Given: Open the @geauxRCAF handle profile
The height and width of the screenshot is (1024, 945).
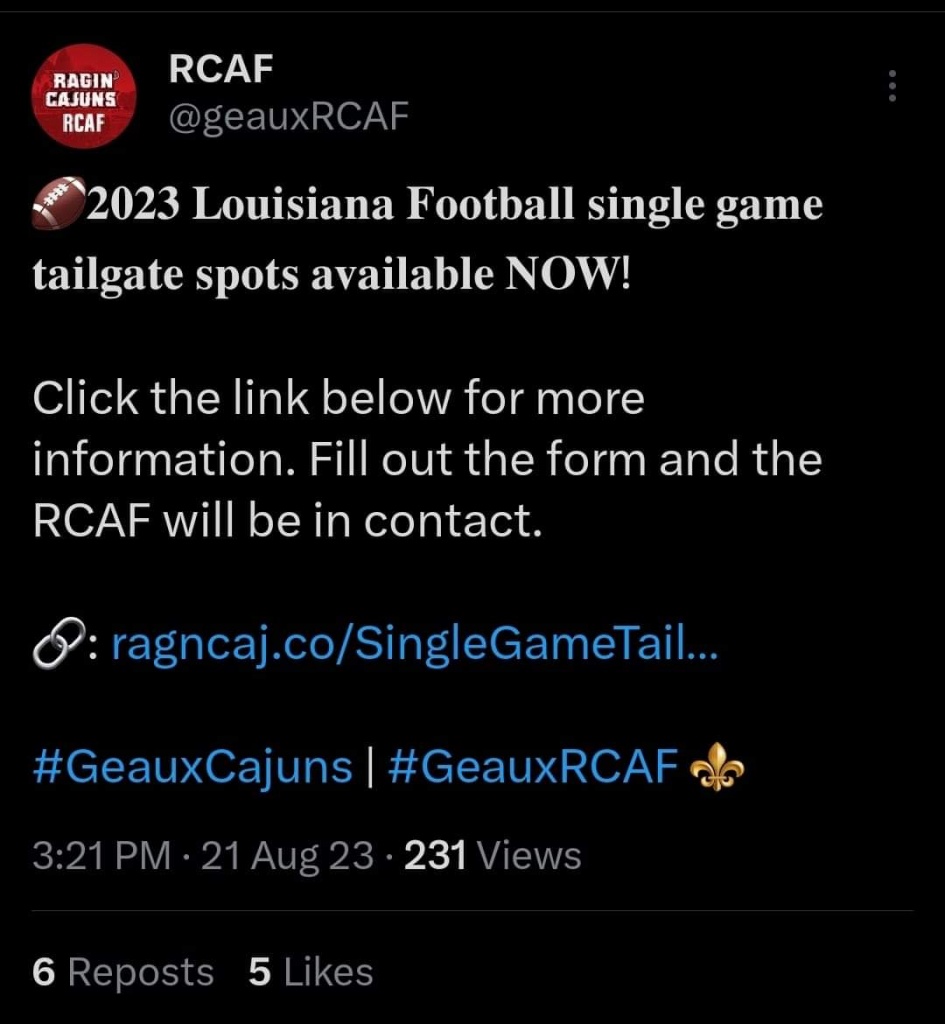Looking at the screenshot, I should click(x=289, y=117).
